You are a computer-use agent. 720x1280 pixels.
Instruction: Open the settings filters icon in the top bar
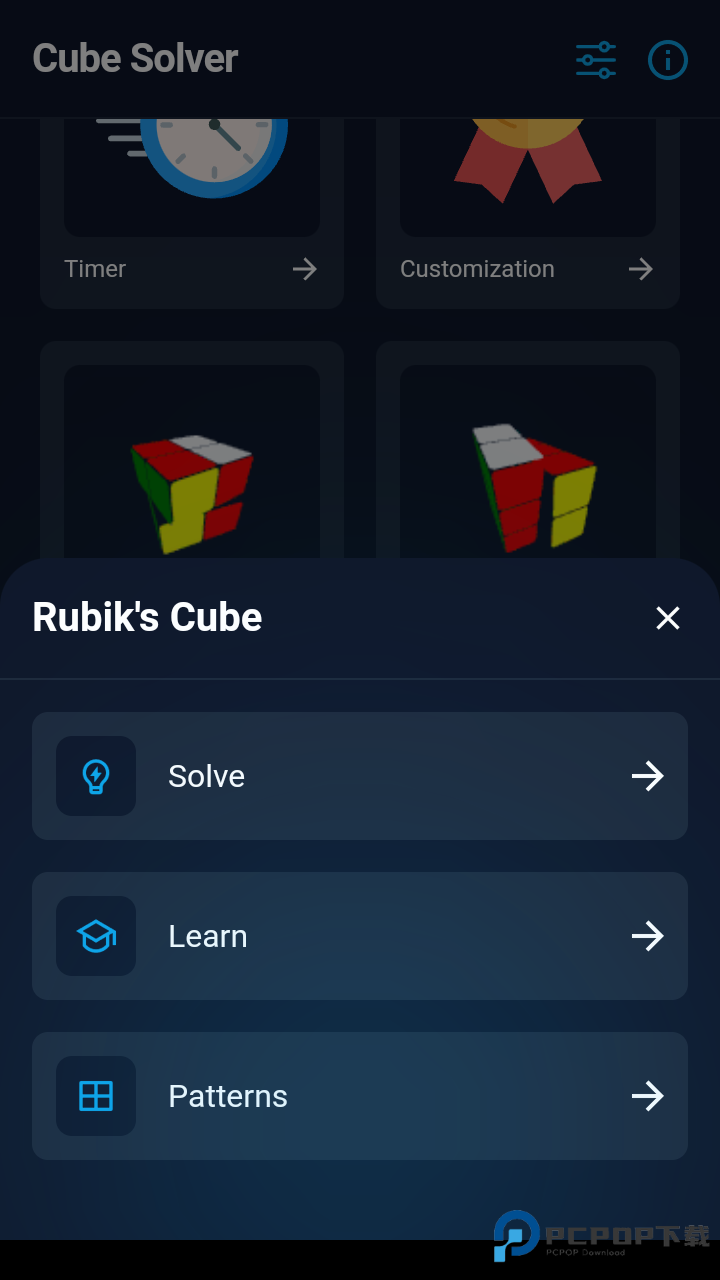tap(595, 60)
